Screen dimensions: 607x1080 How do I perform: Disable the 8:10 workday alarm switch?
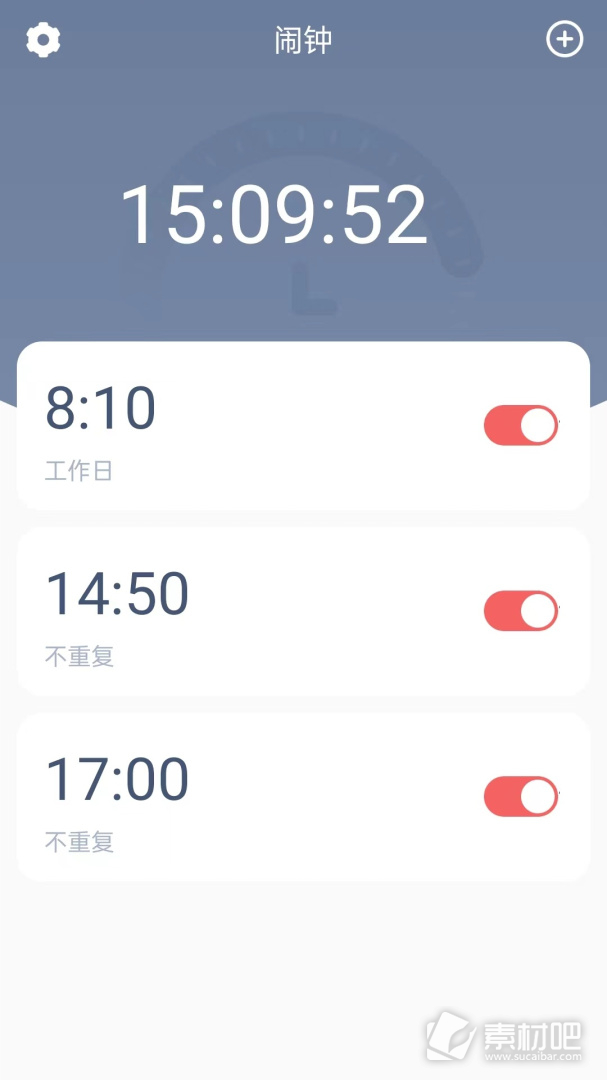click(x=521, y=425)
